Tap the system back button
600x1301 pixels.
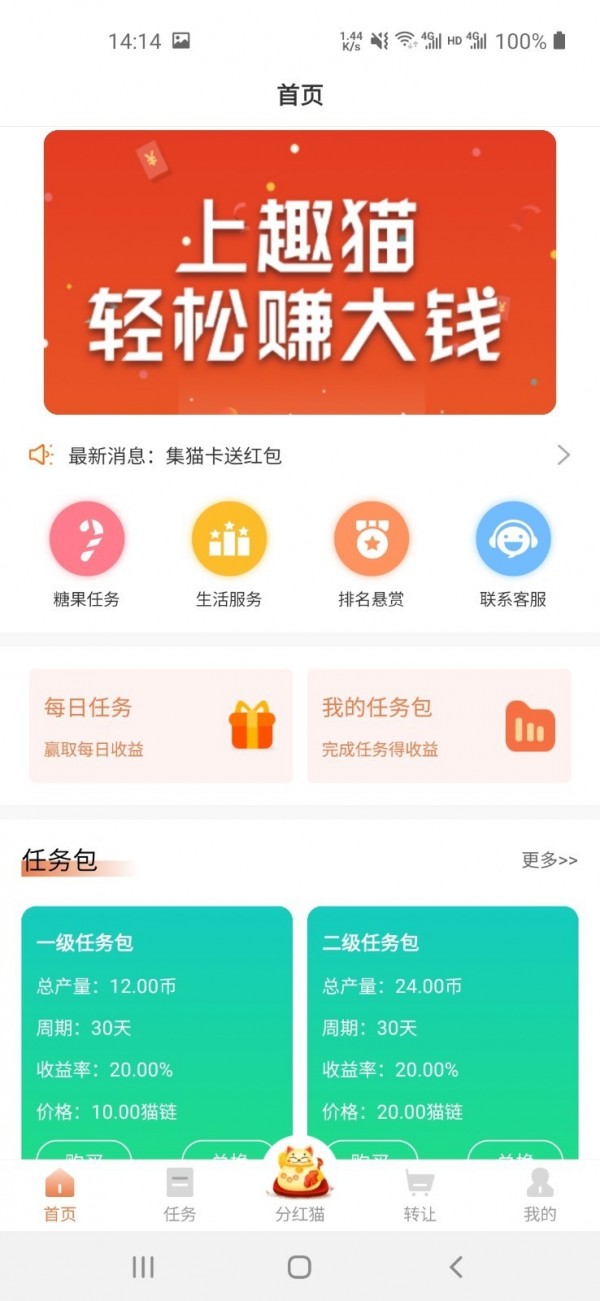click(x=456, y=1267)
